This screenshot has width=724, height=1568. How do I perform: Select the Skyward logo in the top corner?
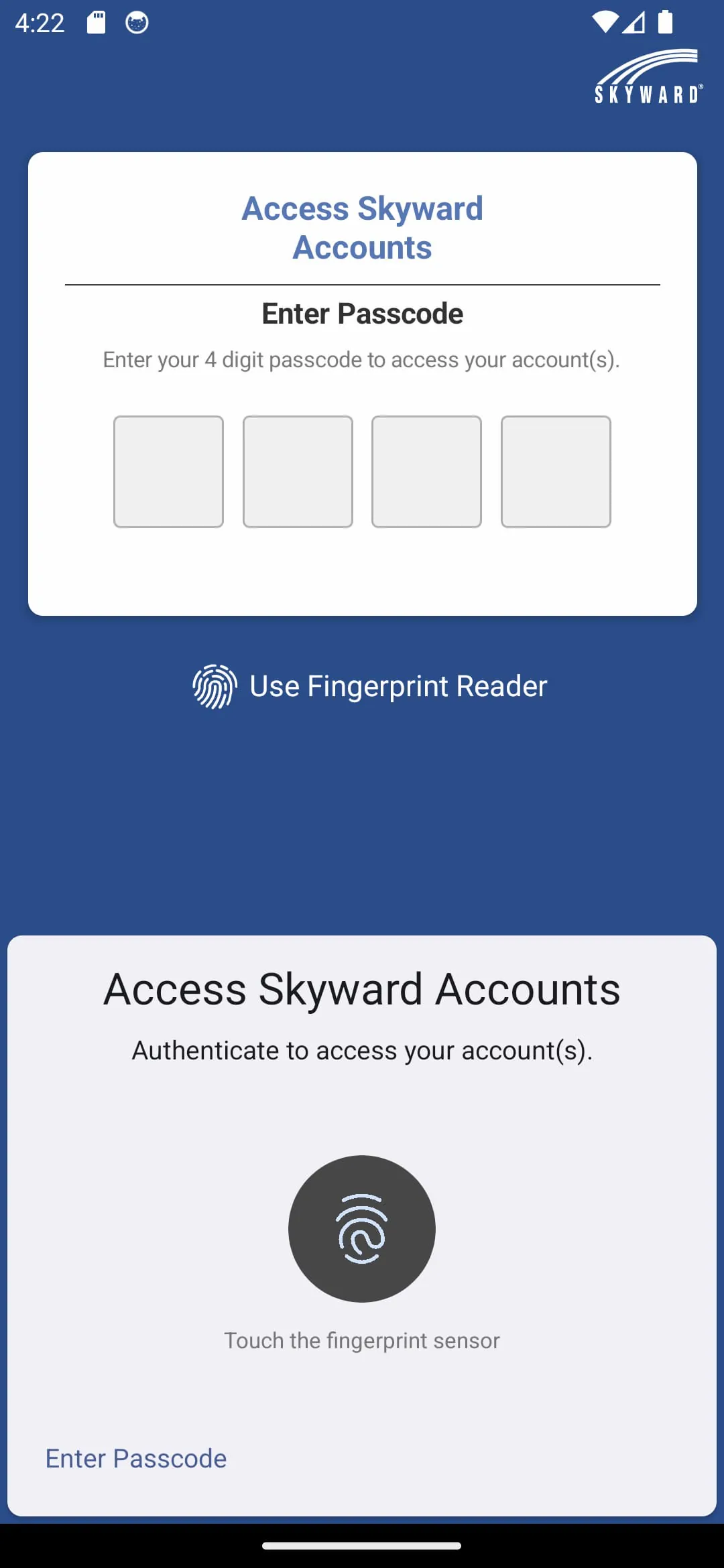pyautogui.click(x=647, y=77)
